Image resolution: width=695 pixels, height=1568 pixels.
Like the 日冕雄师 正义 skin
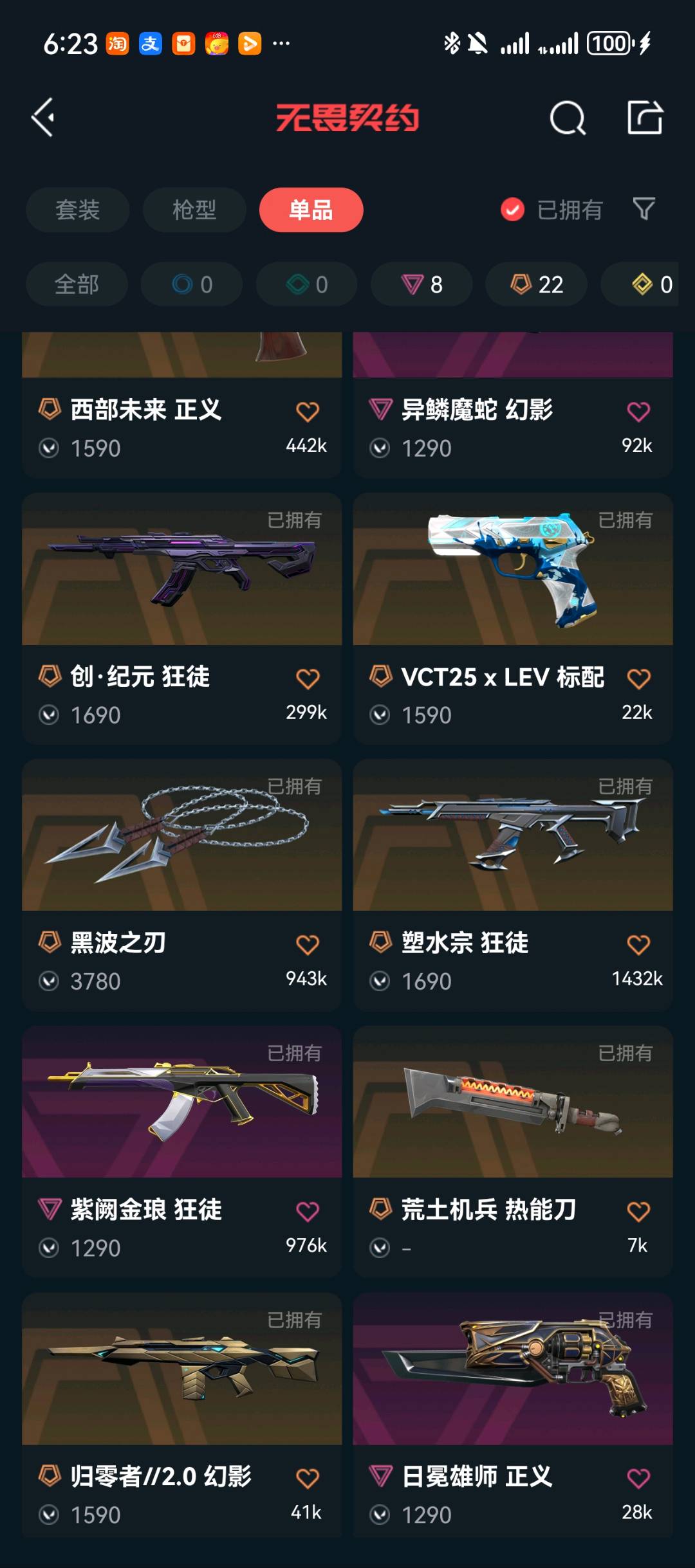pos(638,1478)
